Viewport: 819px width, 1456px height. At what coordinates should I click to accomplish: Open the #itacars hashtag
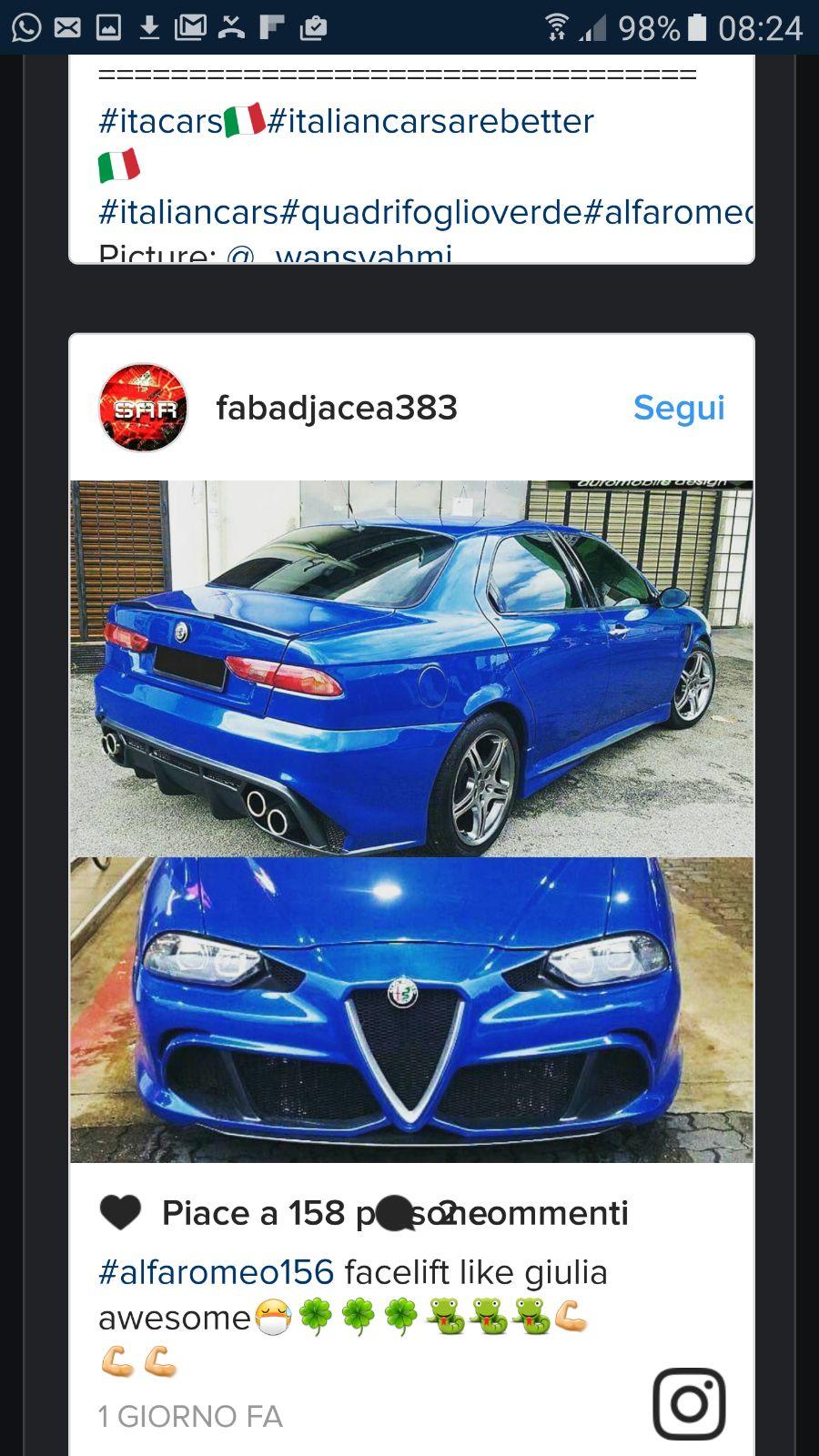[161, 121]
